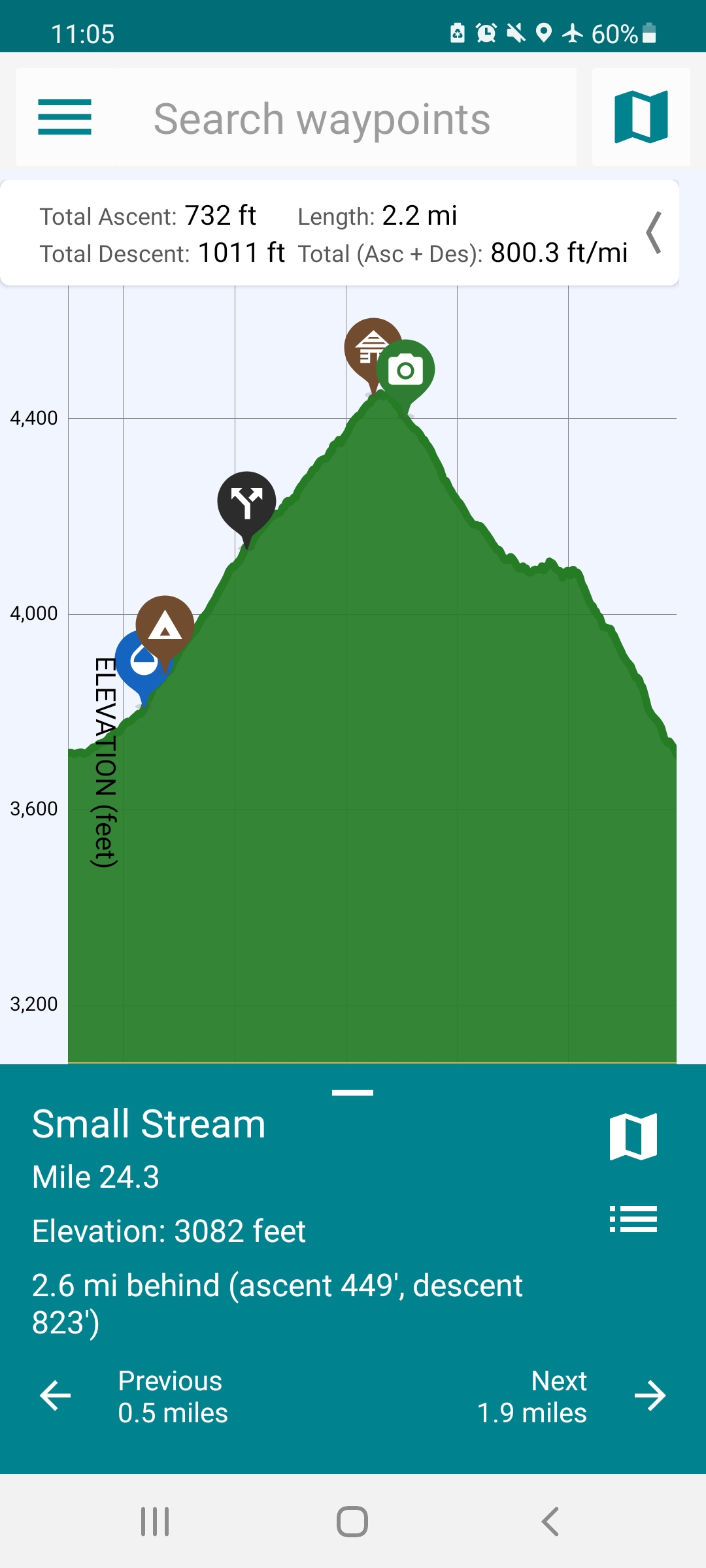Image resolution: width=706 pixels, height=1568 pixels.
Task: Collapse the ascent and descent stats panel
Action: click(x=654, y=233)
